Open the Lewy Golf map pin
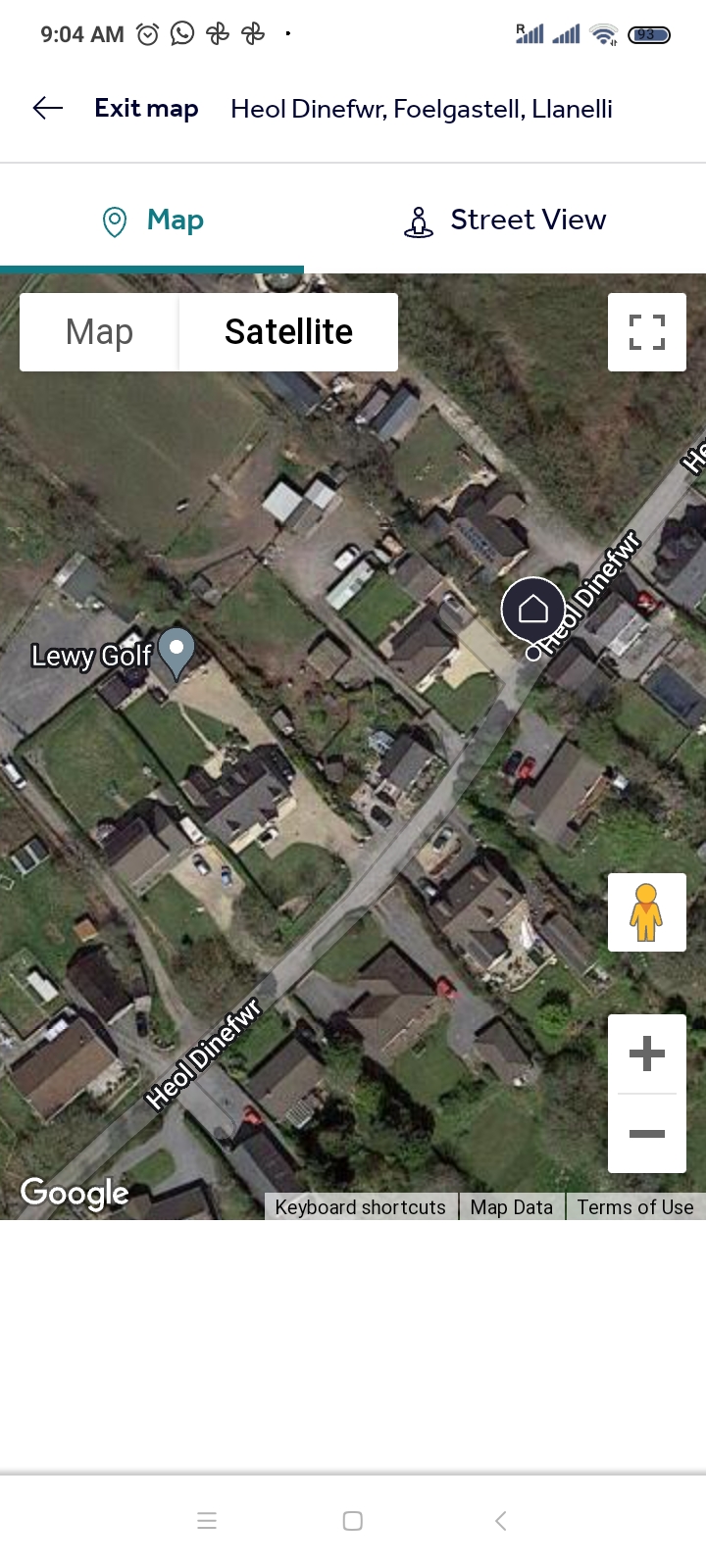 pyautogui.click(x=176, y=651)
